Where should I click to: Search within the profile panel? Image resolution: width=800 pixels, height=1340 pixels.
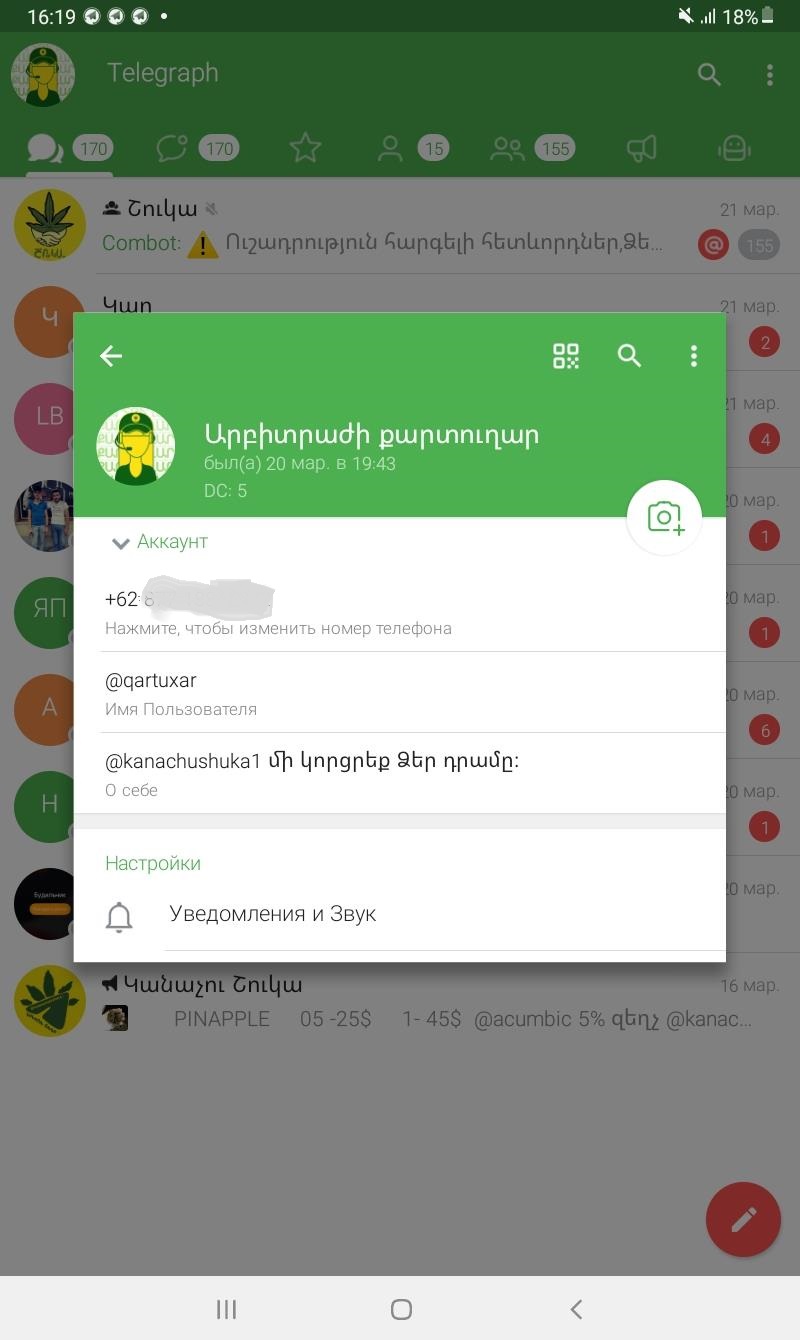click(629, 356)
